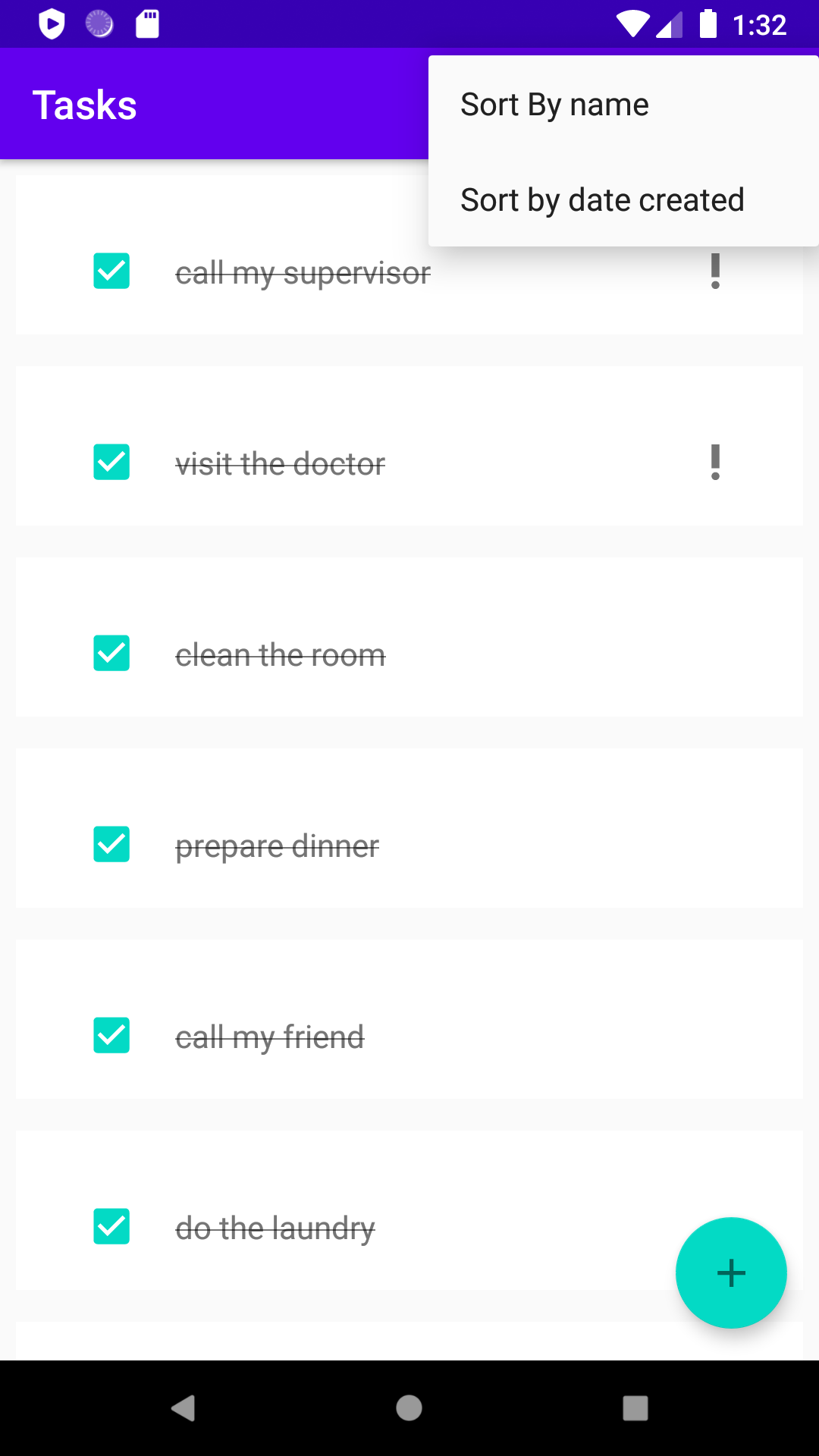This screenshot has height=1456, width=819.
Task: Open the prepare dinner task
Action: 278,846
